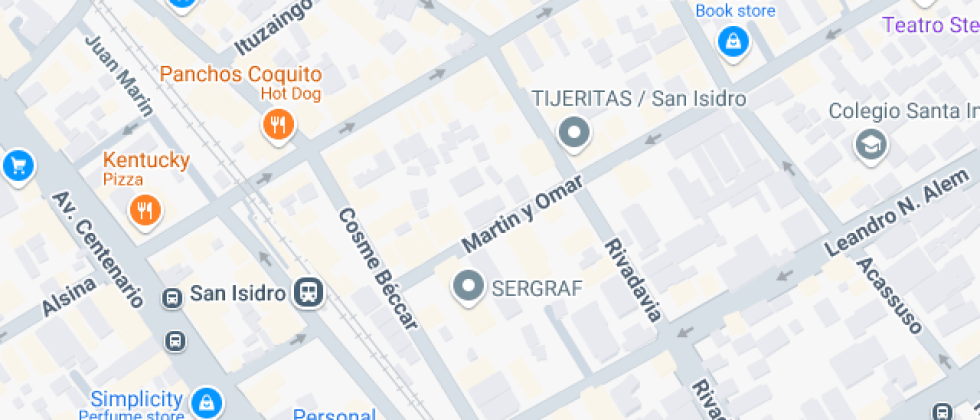Select the shopping cart marker near Av. Centenario
The height and width of the screenshot is (420, 980).
[17, 166]
